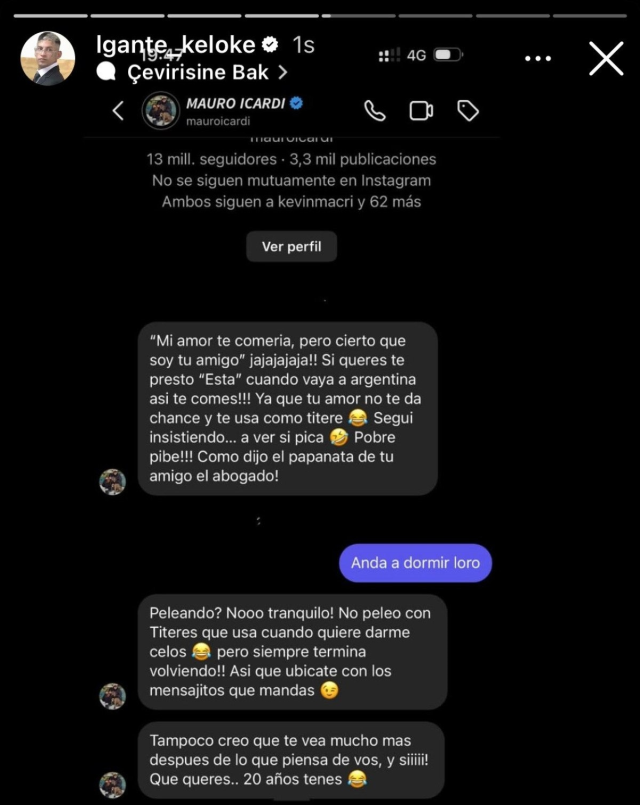Image resolution: width=640 pixels, height=805 pixels.
Task: Open lgante_keloke's profile picture
Action: 48,59
